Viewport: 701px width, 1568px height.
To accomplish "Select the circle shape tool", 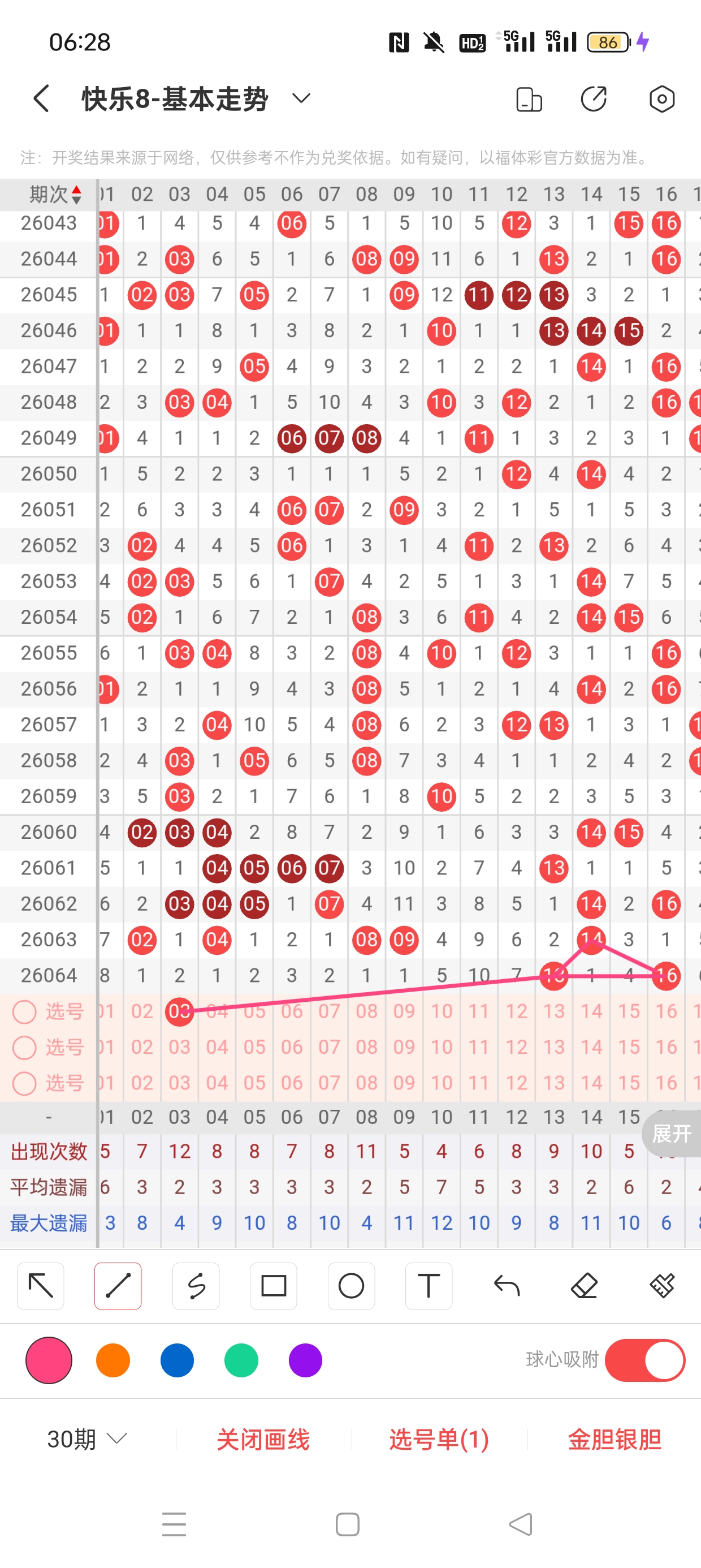I will (351, 1286).
